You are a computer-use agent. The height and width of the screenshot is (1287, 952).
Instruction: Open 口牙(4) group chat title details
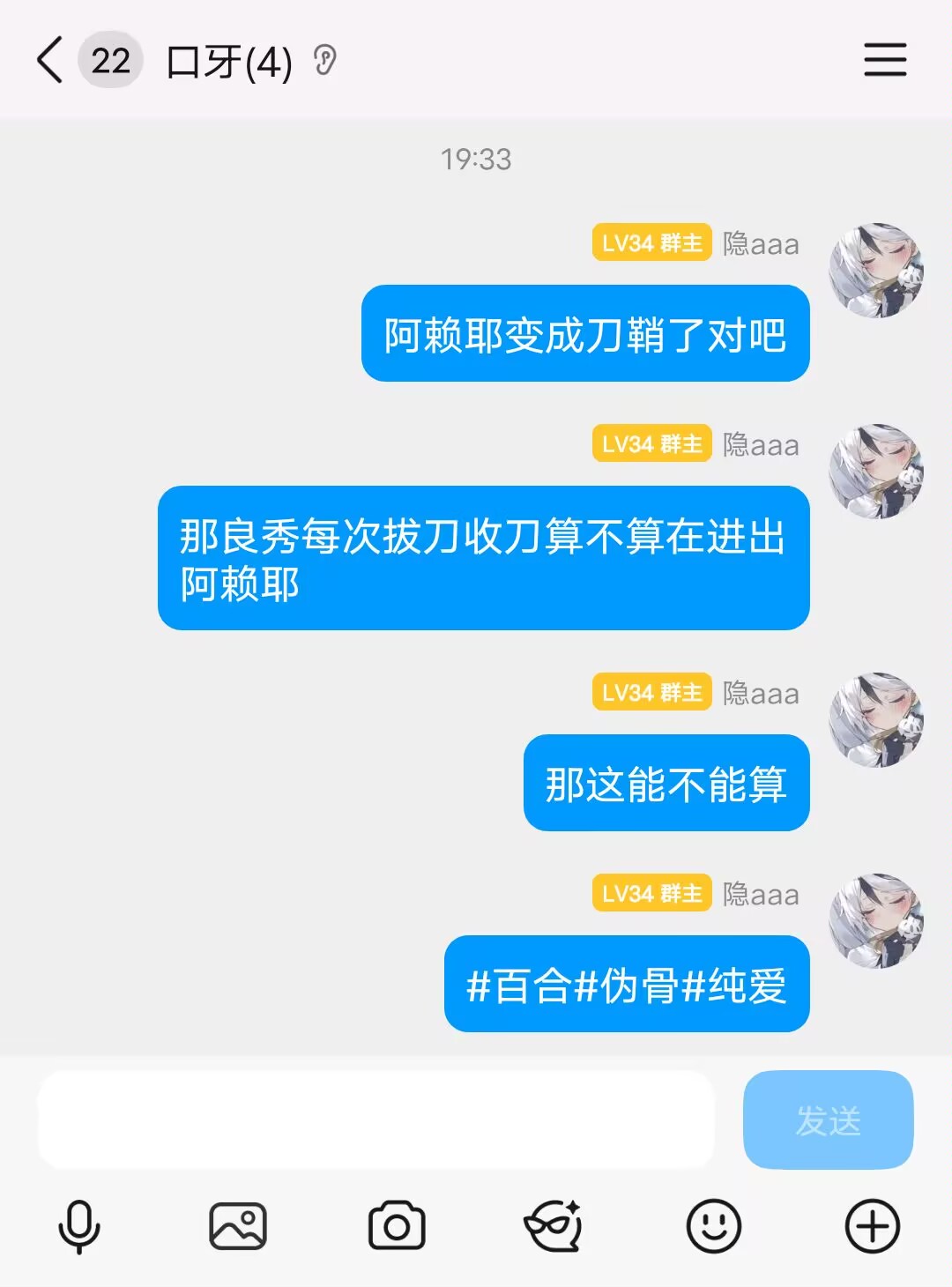(229, 62)
